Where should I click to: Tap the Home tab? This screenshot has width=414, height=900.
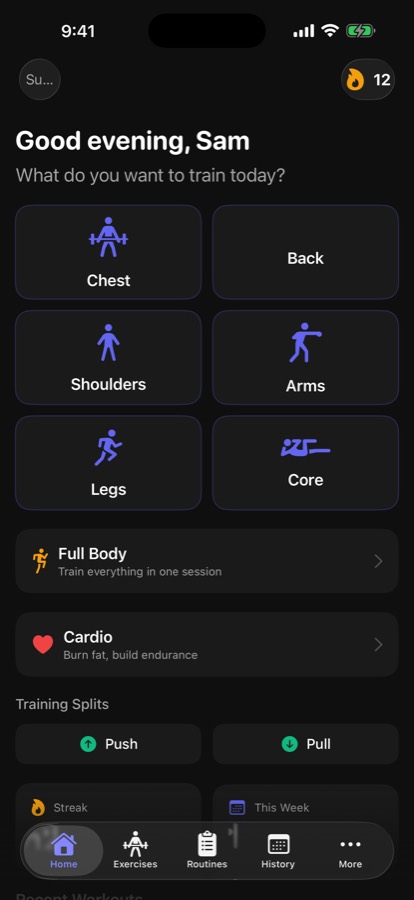(x=64, y=851)
